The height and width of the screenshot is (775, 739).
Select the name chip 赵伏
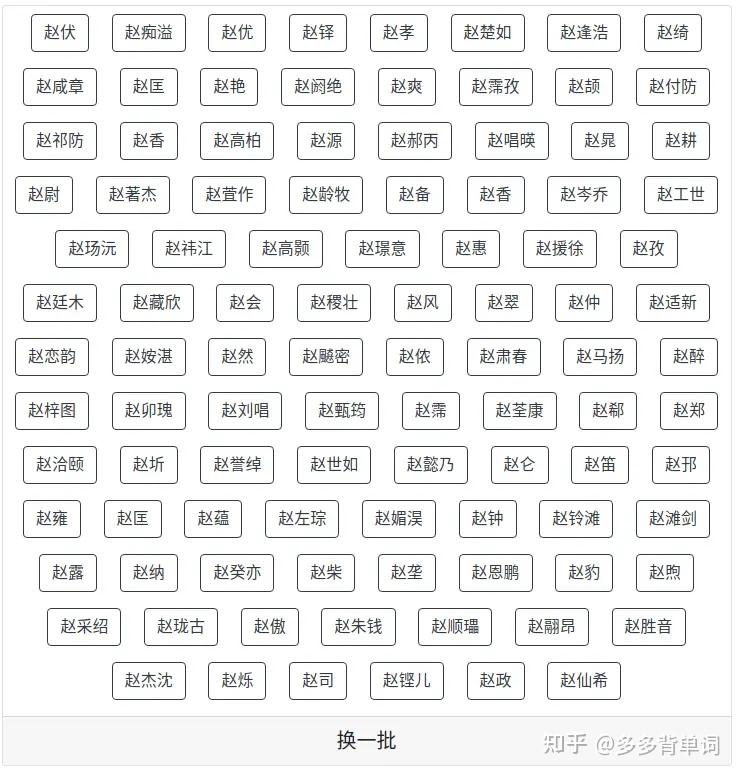pyautogui.click(x=60, y=33)
